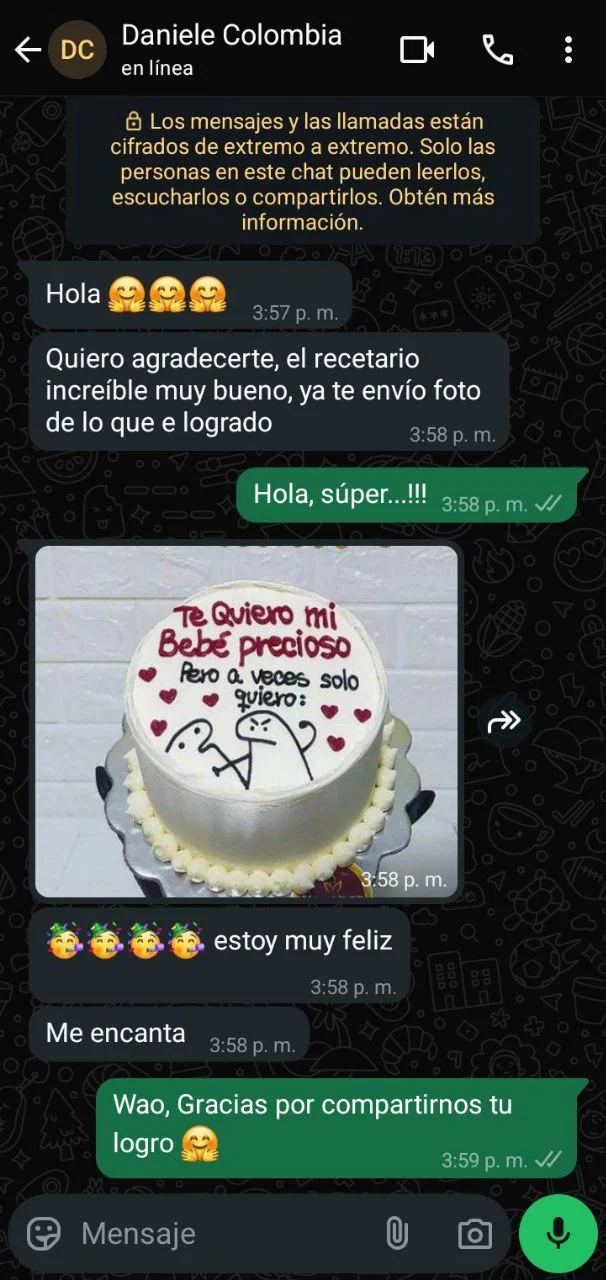The height and width of the screenshot is (1280, 606).
Task: Start a video call with Daniele
Action: (x=417, y=50)
